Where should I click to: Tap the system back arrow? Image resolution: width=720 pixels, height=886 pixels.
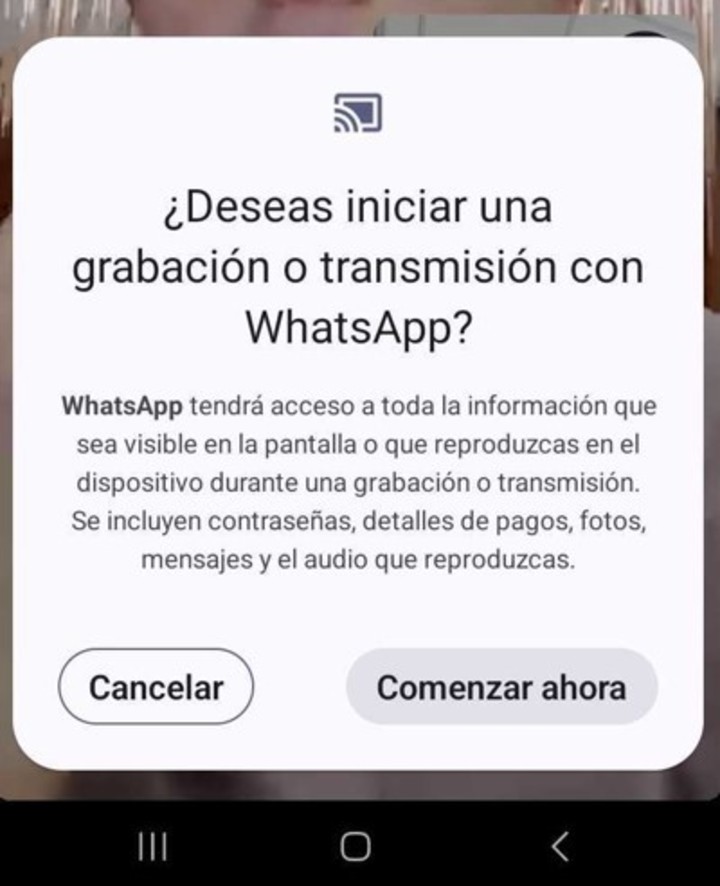560,847
